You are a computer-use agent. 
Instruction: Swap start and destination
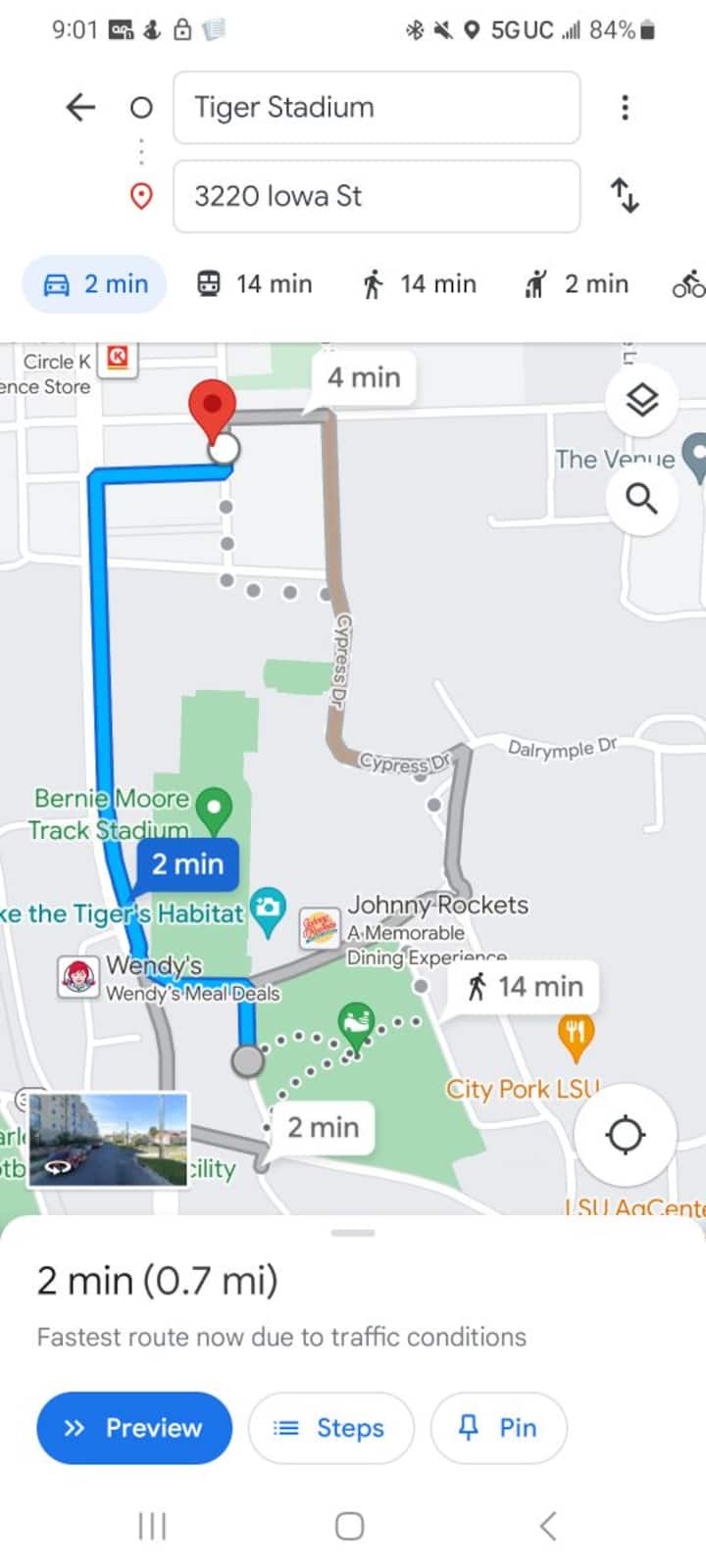click(x=625, y=195)
